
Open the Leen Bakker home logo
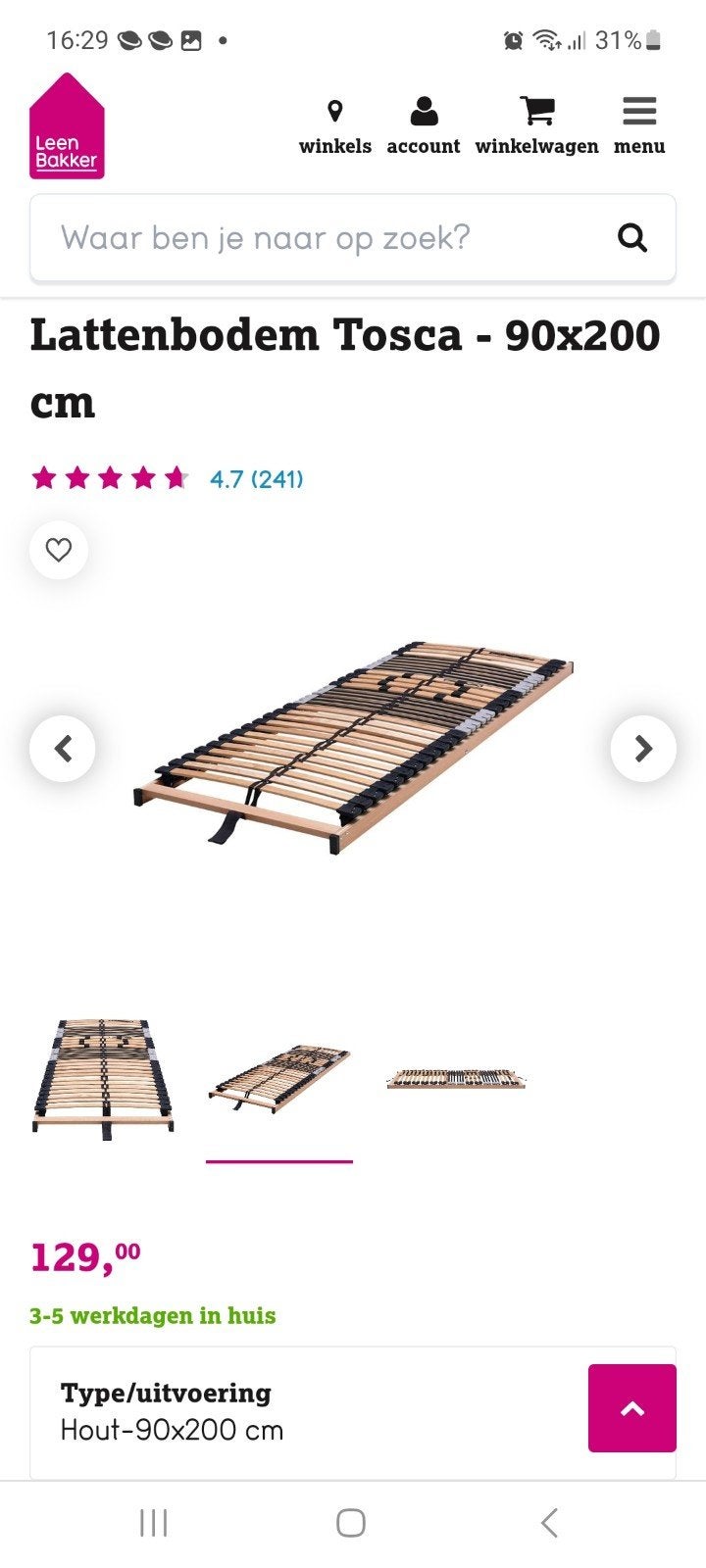coord(67,125)
